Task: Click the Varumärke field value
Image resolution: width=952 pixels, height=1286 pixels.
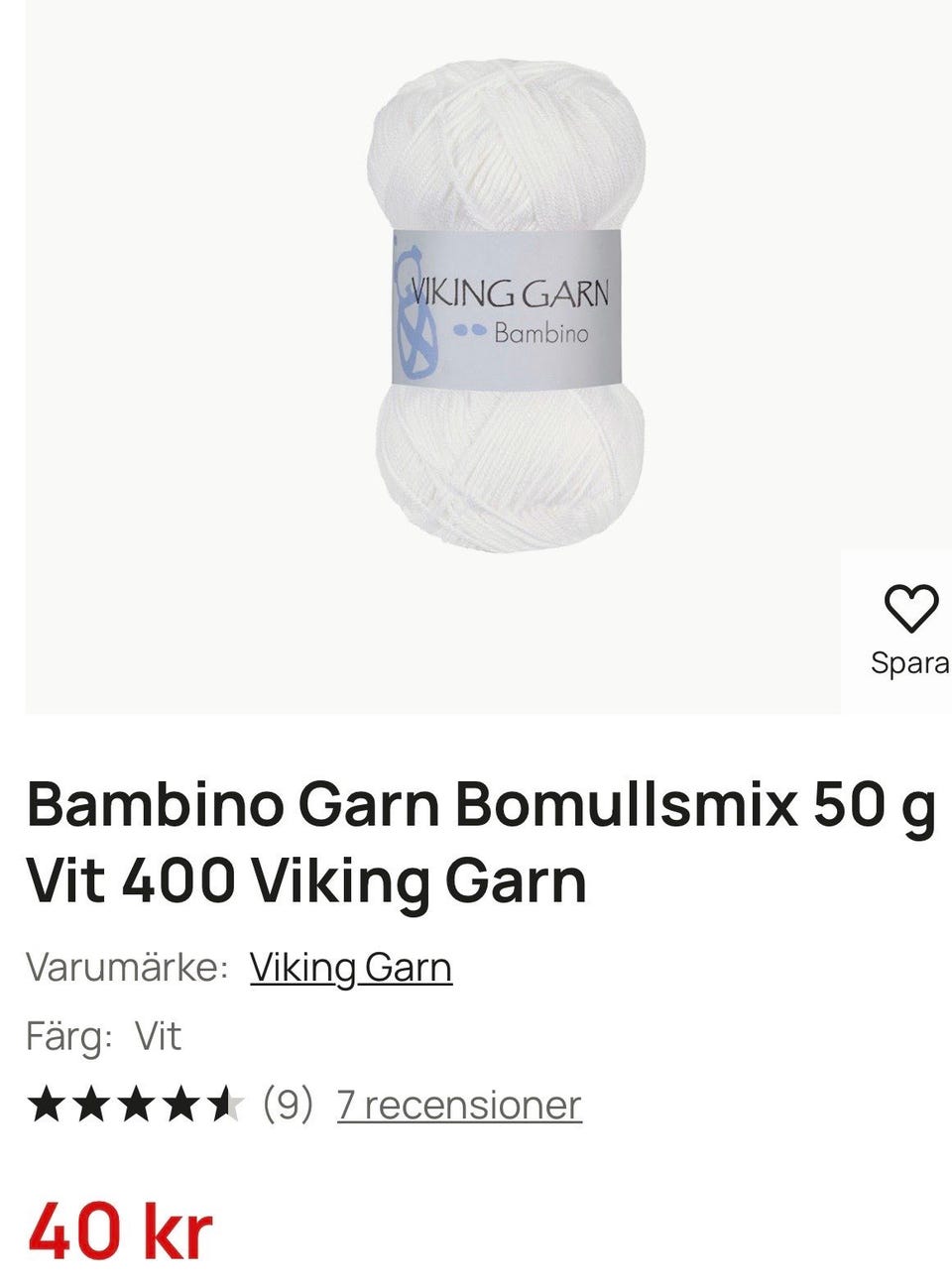Action: point(352,966)
